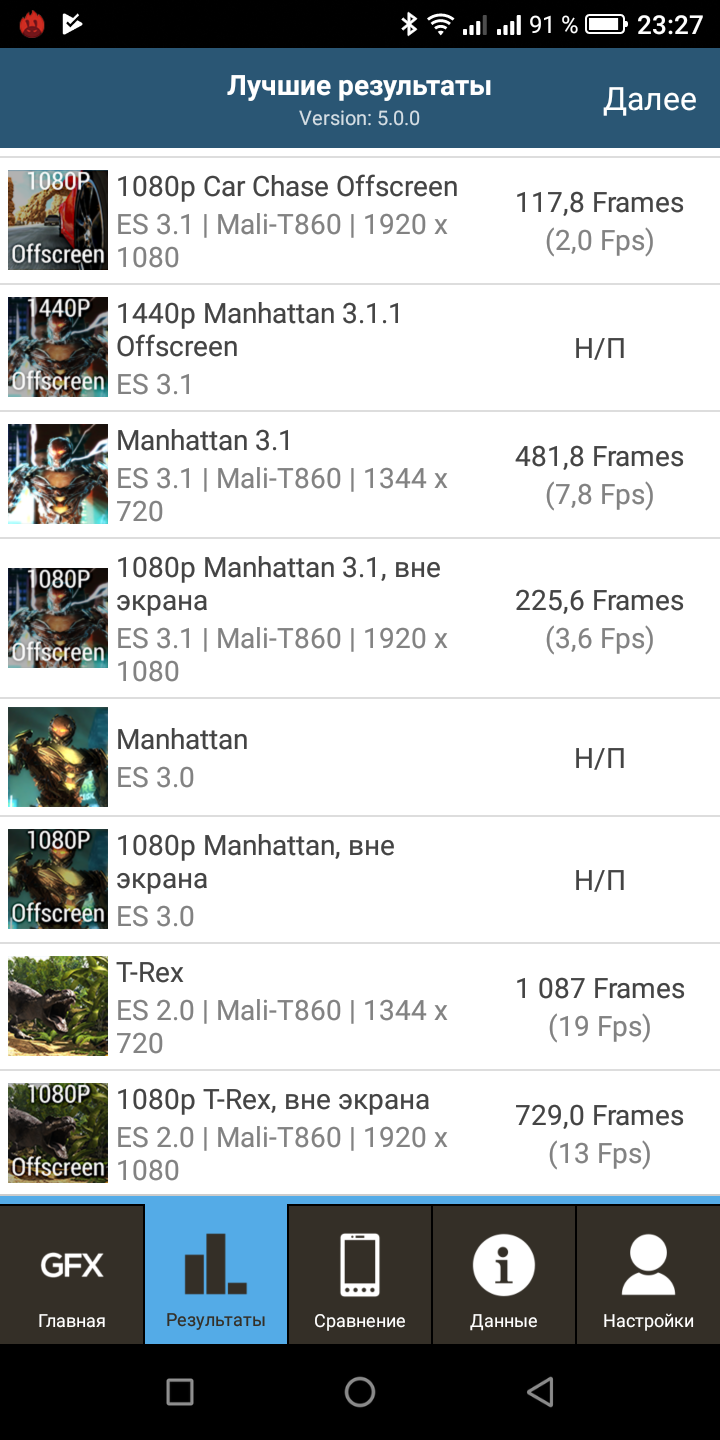View the T-Rex 1344 x 720 result

[360, 1007]
